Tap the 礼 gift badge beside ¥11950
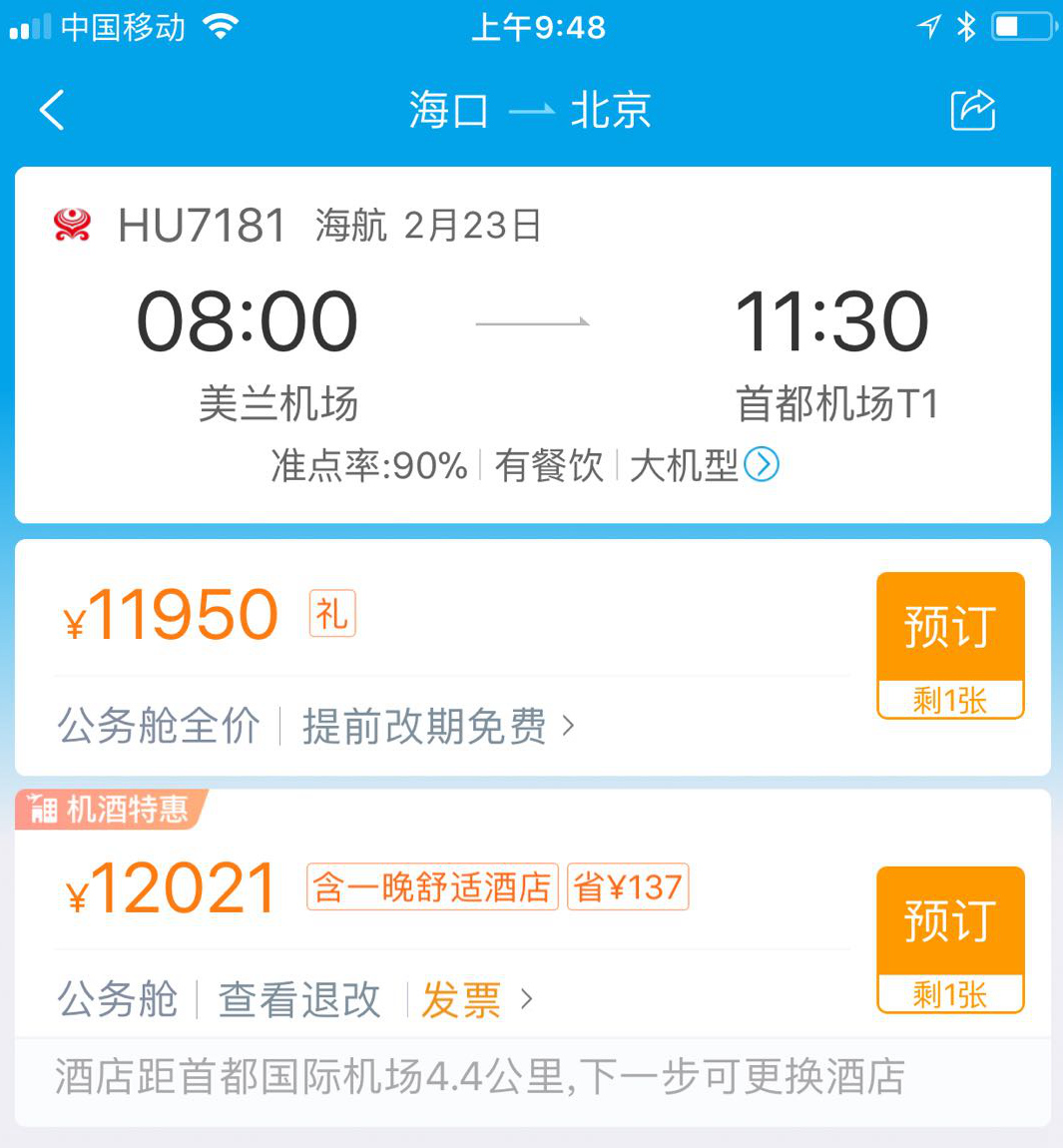The height and width of the screenshot is (1148, 1063). (x=332, y=613)
